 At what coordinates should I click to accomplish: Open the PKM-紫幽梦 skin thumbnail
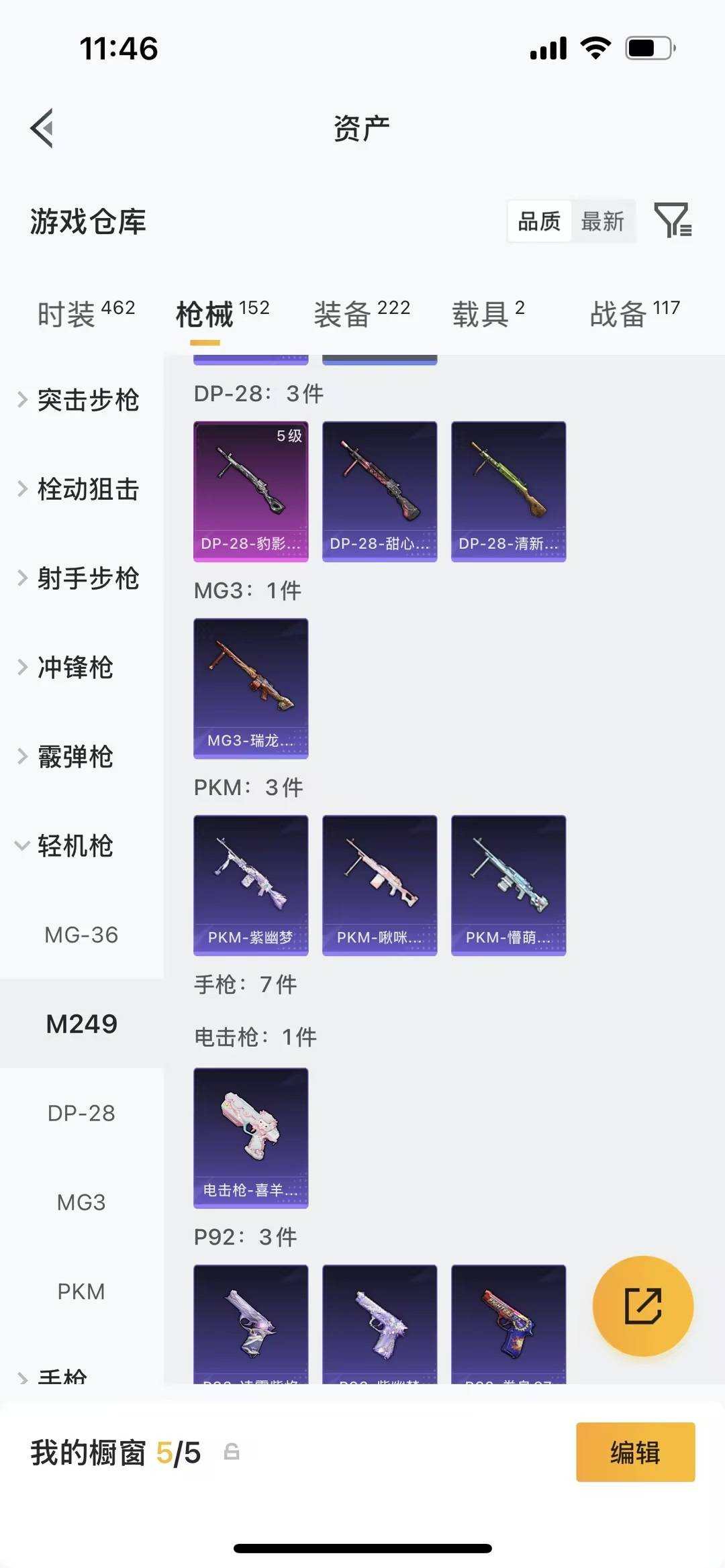(250, 886)
